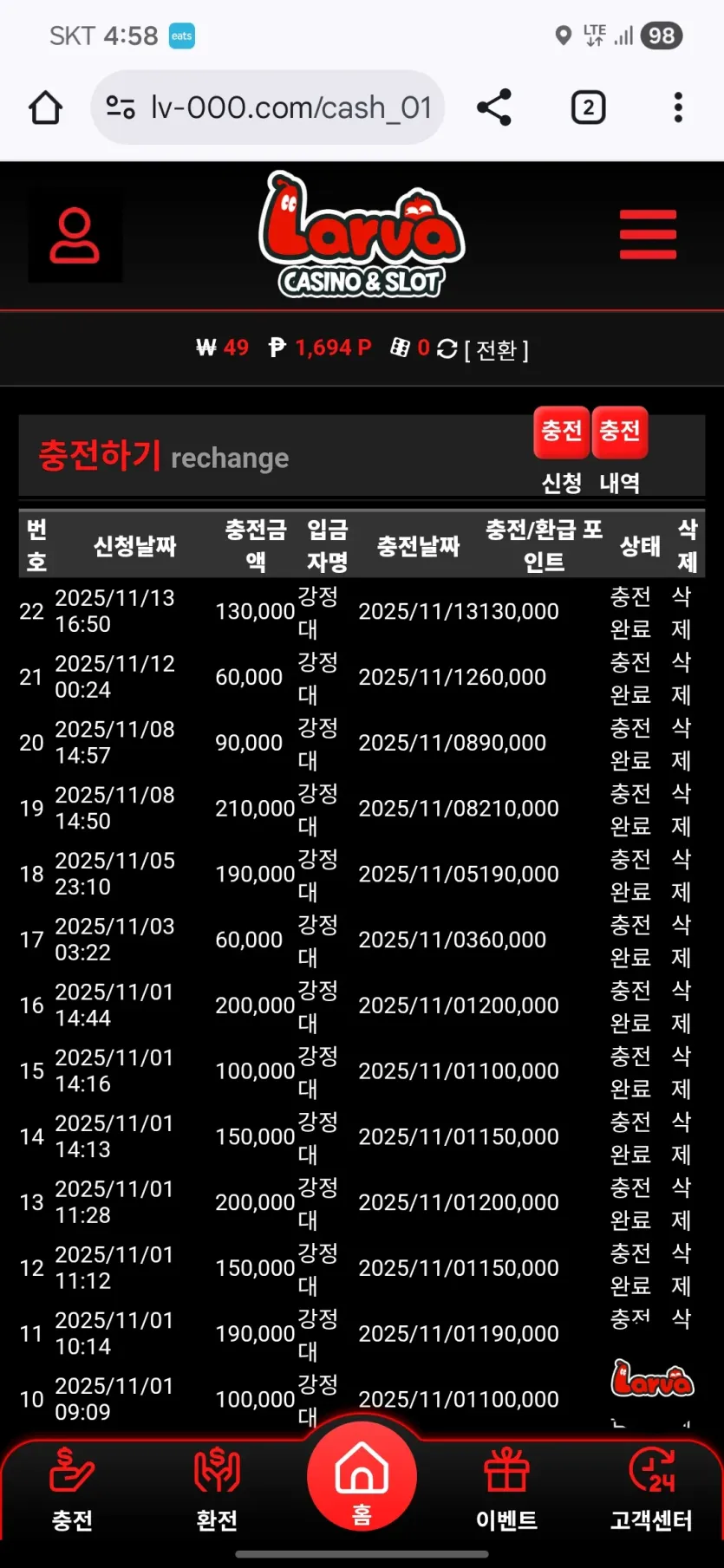Open the red hamburger menu
The width and height of the screenshot is (724, 1568).
648,234
